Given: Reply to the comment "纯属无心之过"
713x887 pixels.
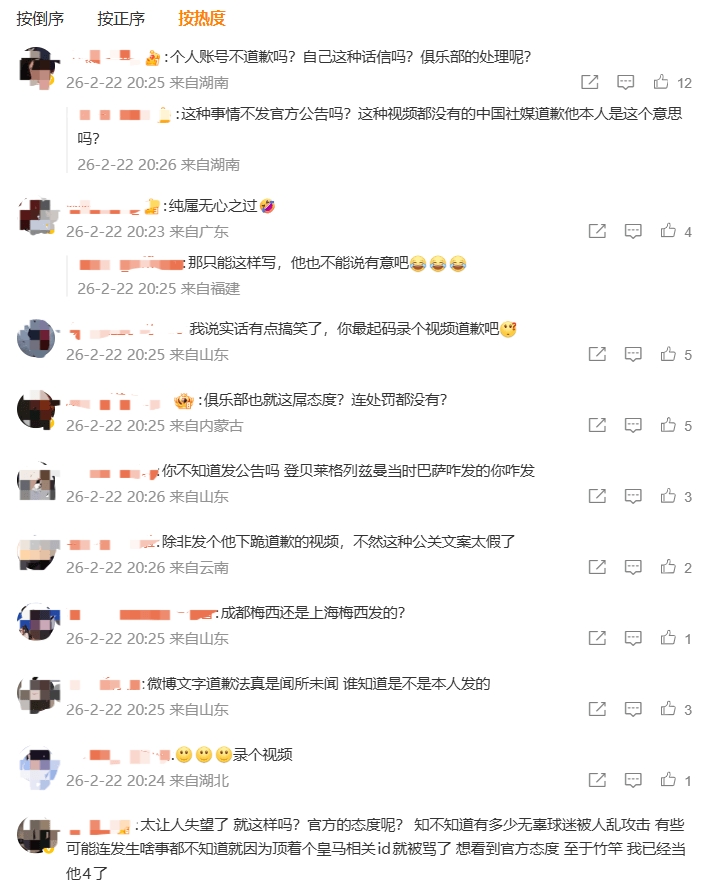Looking at the screenshot, I should coord(633,232).
